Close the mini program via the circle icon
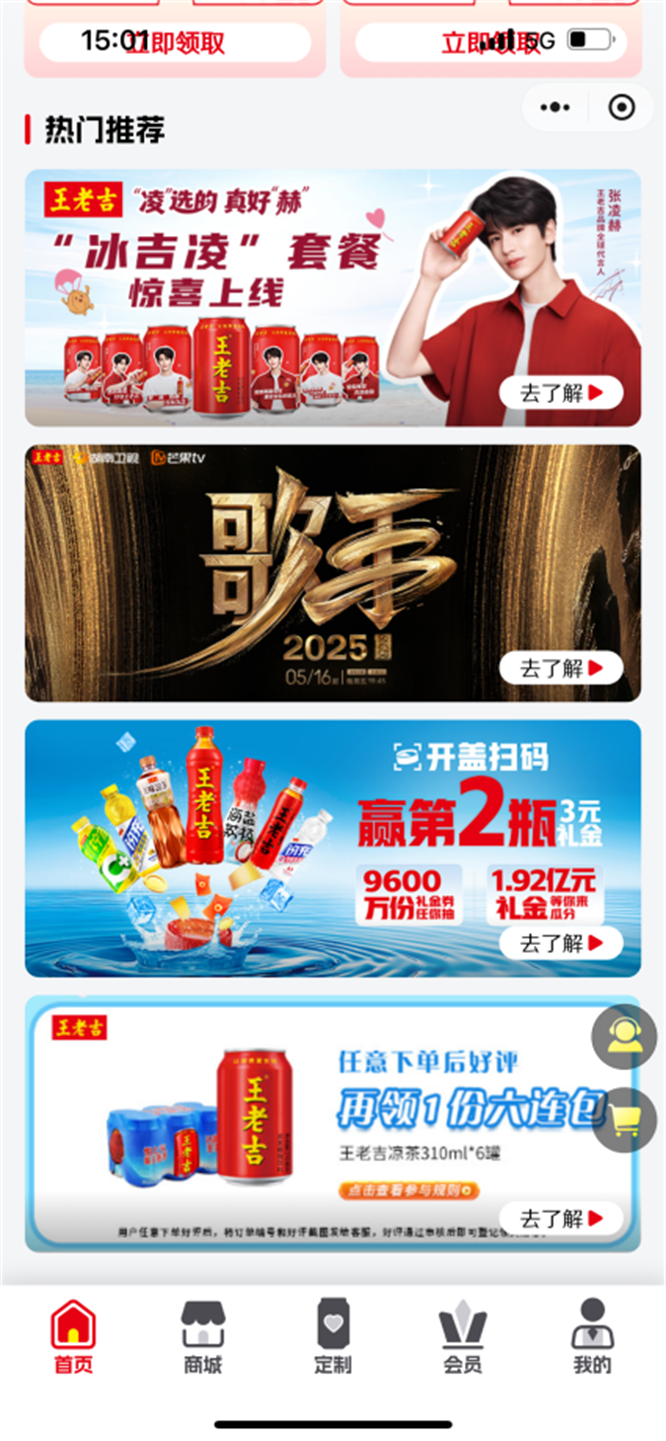The height and width of the screenshot is (1441, 666). (x=622, y=107)
